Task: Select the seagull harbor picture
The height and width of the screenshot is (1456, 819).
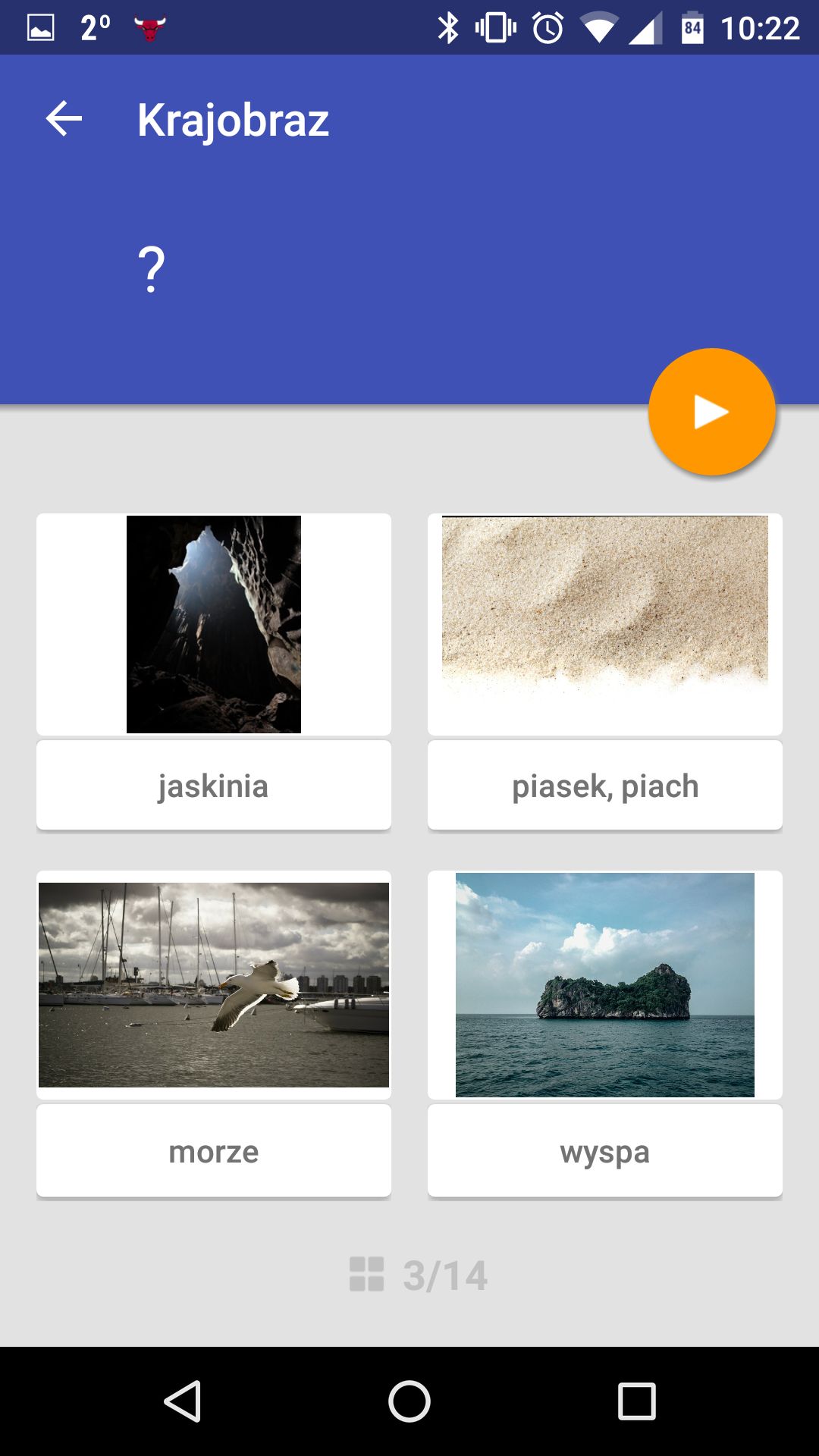Action: pos(214,985)
